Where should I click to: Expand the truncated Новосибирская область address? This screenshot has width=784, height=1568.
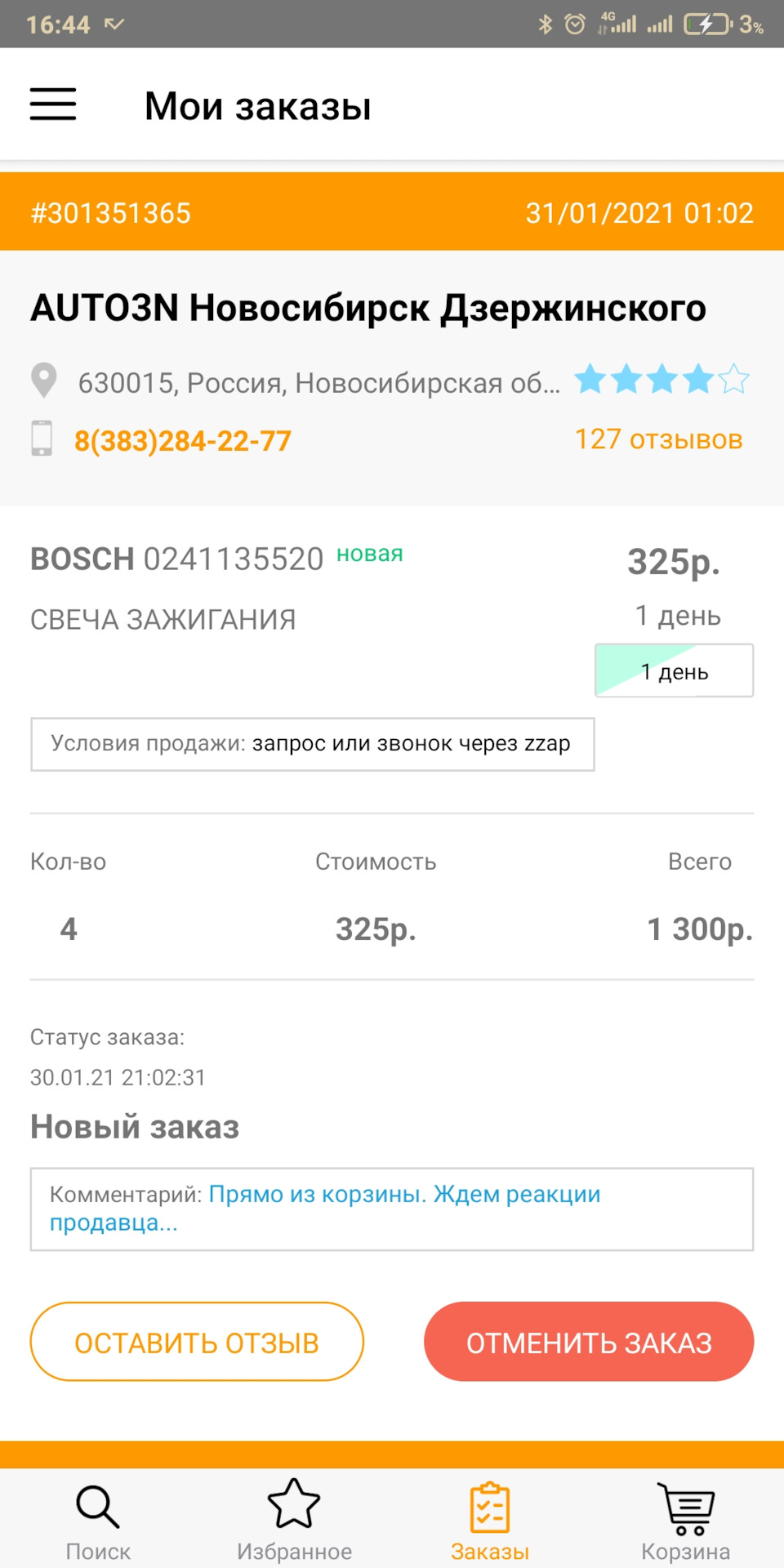tap(318, 381)
